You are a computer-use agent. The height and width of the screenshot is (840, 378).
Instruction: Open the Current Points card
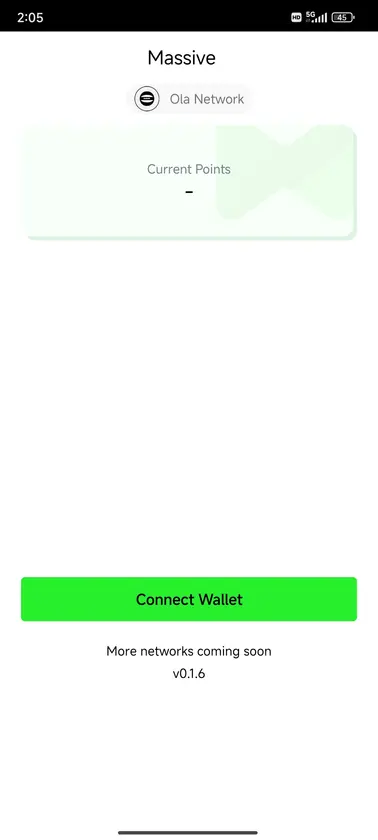189,182
